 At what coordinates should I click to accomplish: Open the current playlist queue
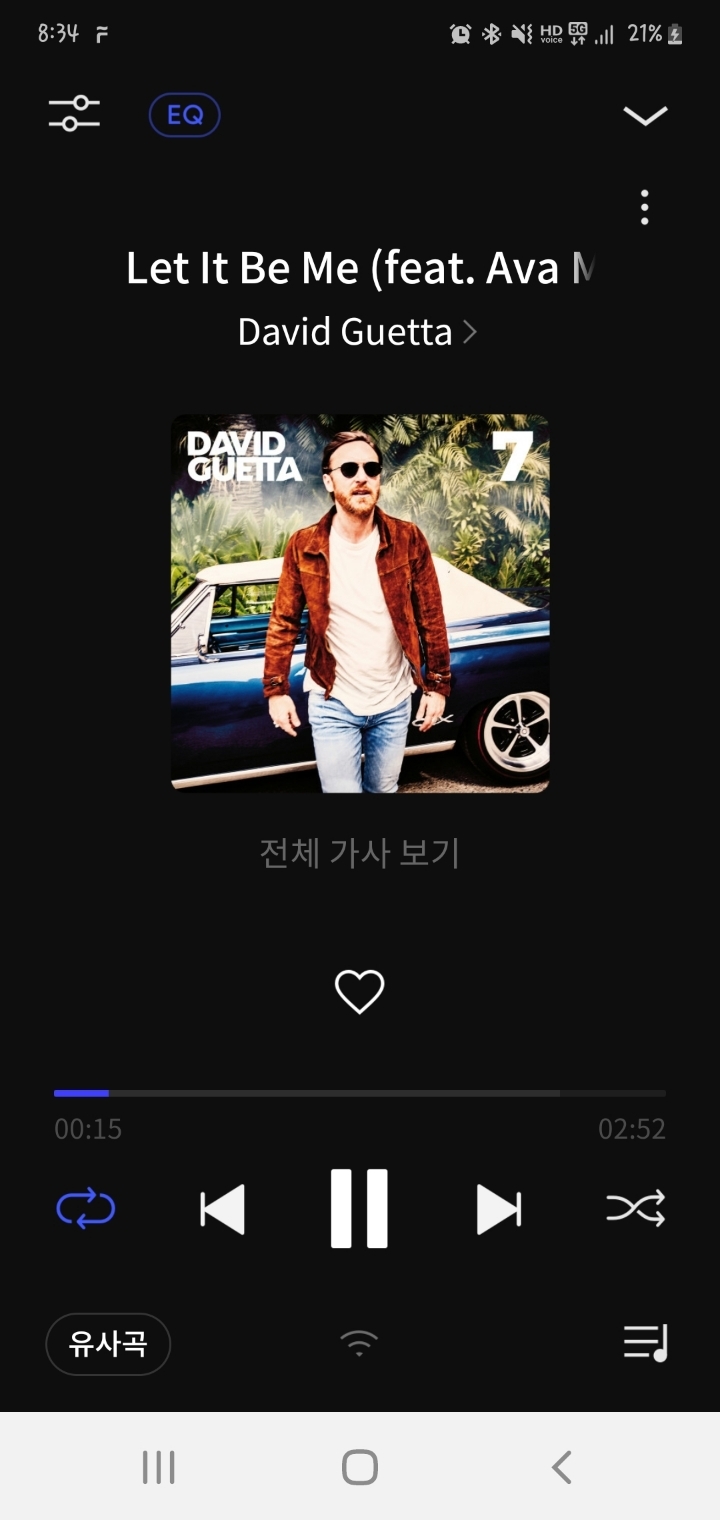click(645, 1343)
